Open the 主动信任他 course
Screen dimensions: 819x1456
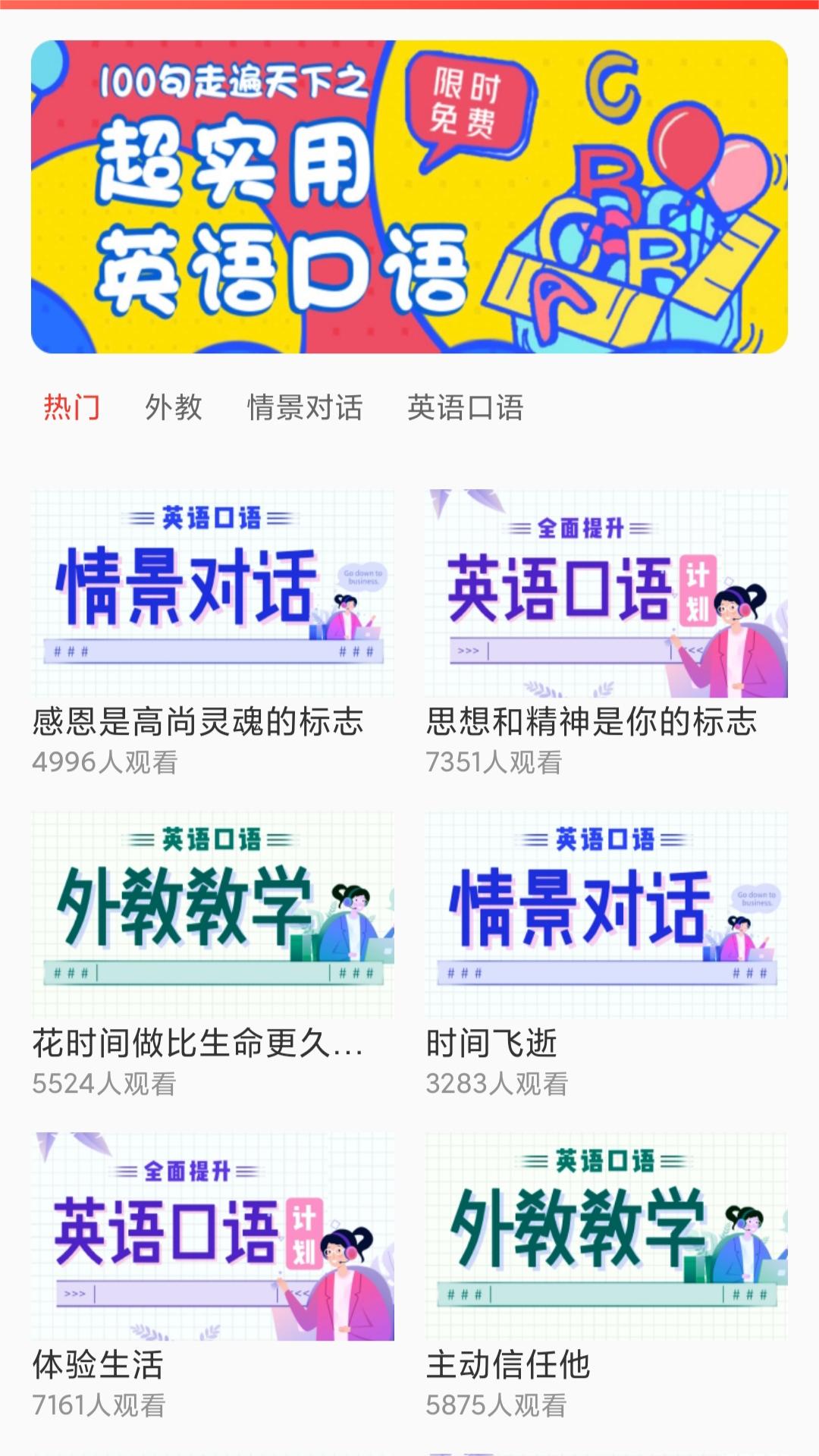tap(607, 1237)
